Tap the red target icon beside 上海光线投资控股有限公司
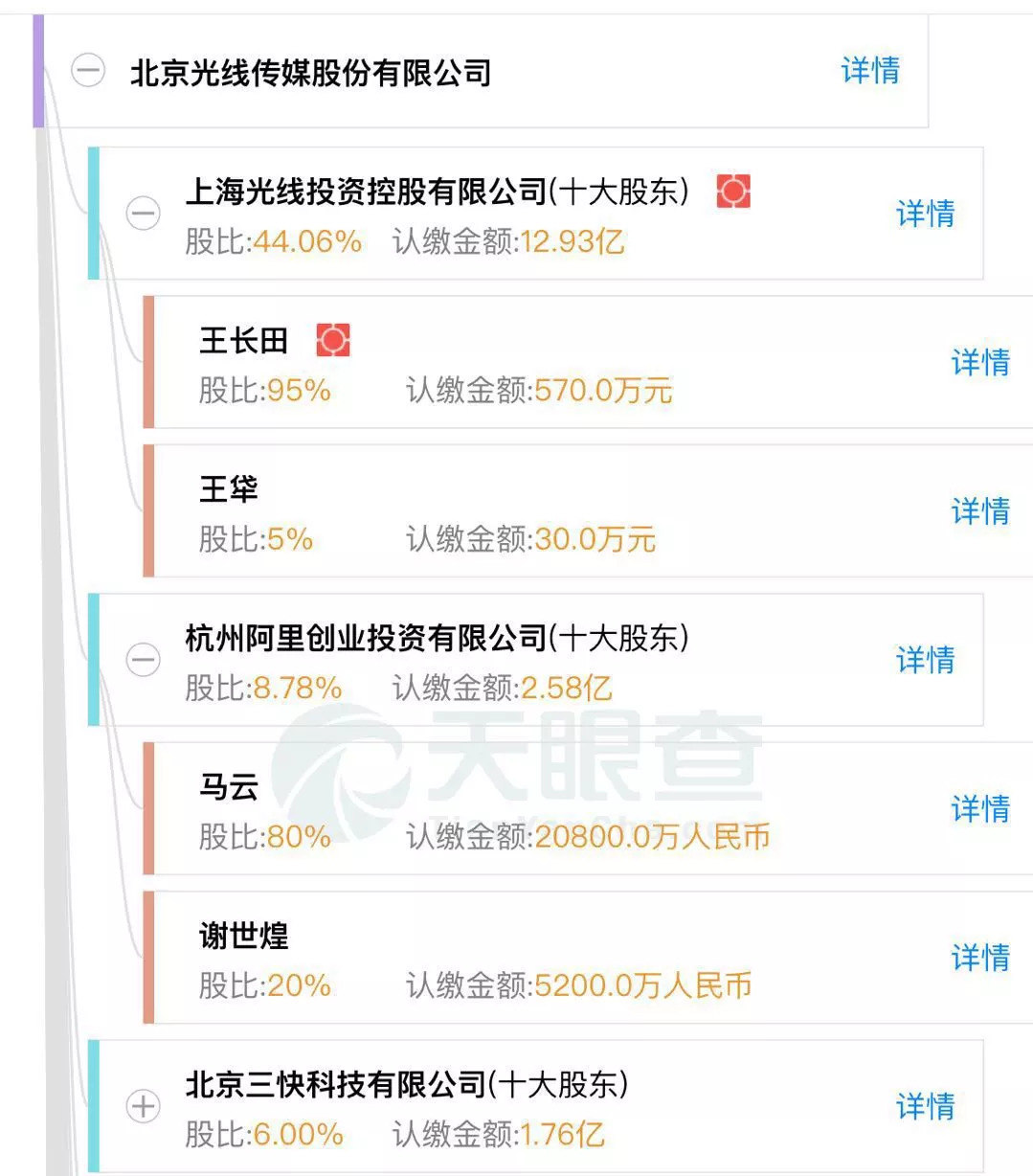Viewport: 1033px width, 1176px height. (733, 192)
